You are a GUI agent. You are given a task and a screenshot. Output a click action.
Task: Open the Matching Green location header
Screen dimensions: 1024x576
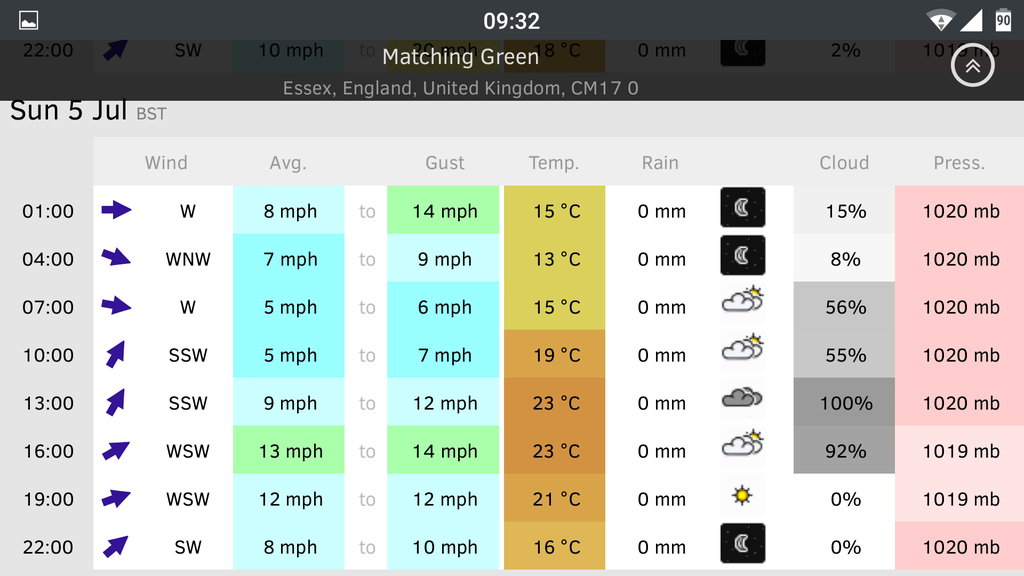point(461,58)
